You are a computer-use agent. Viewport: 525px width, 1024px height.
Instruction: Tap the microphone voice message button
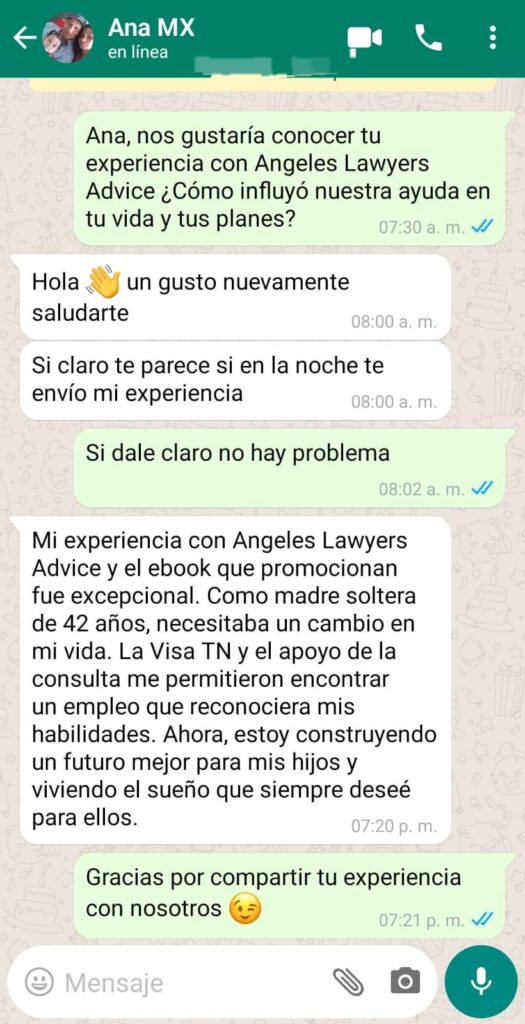(481, 982)
